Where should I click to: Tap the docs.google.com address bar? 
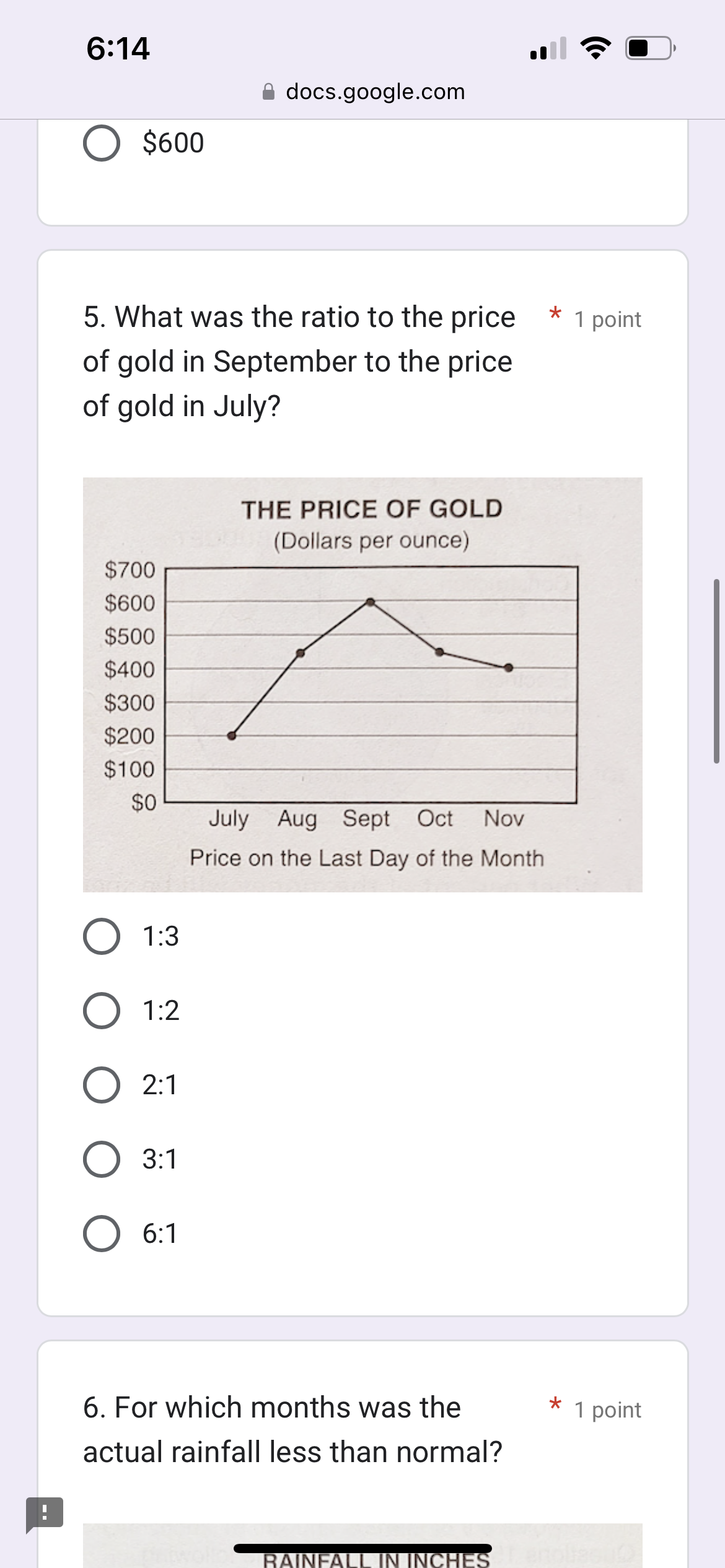[x=363, y=92]
